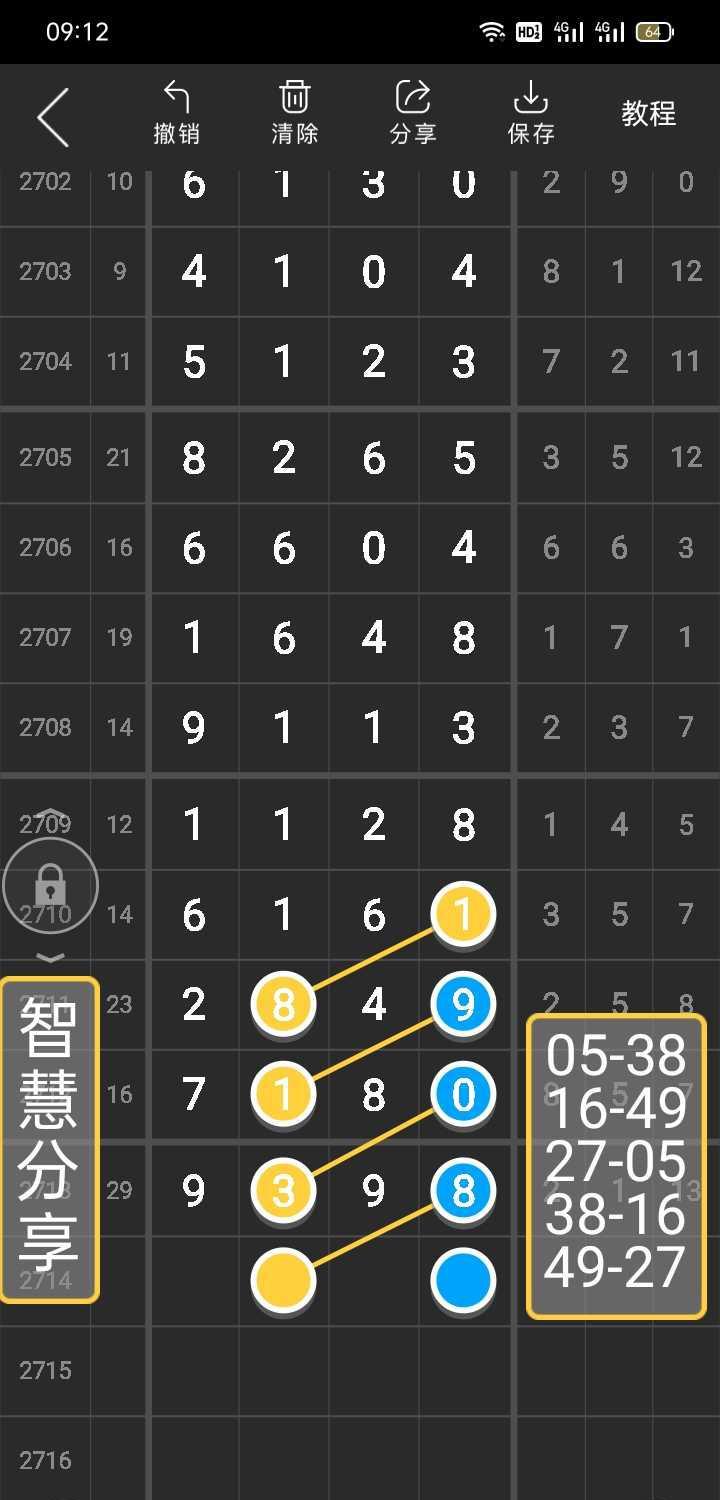The height and width of the screenshot is (1500, 720).
Task: Go back using the top-left arrow
Action: (x=53, y=117)
